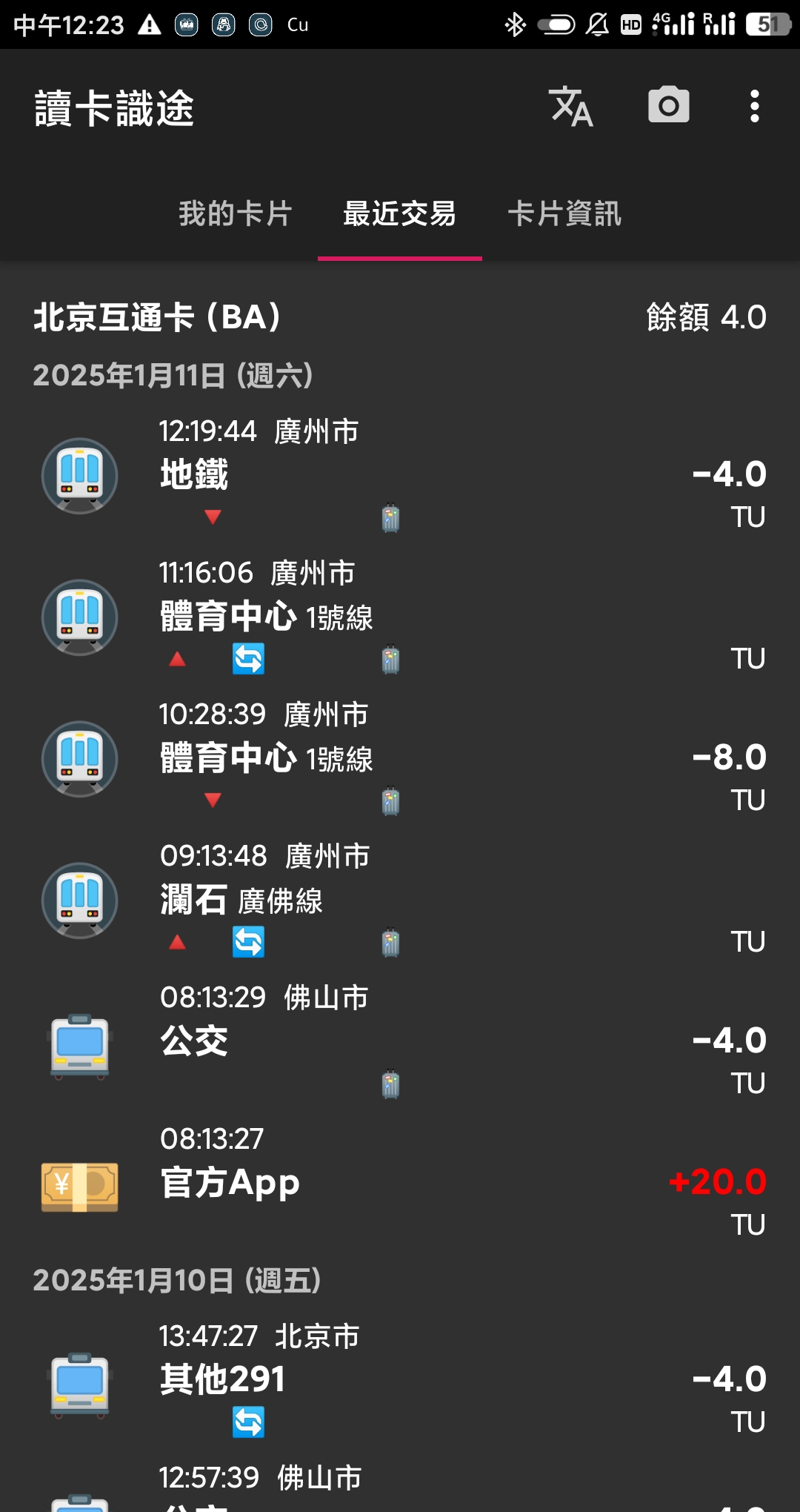Select the 最近交易 tab

point(400,214)
